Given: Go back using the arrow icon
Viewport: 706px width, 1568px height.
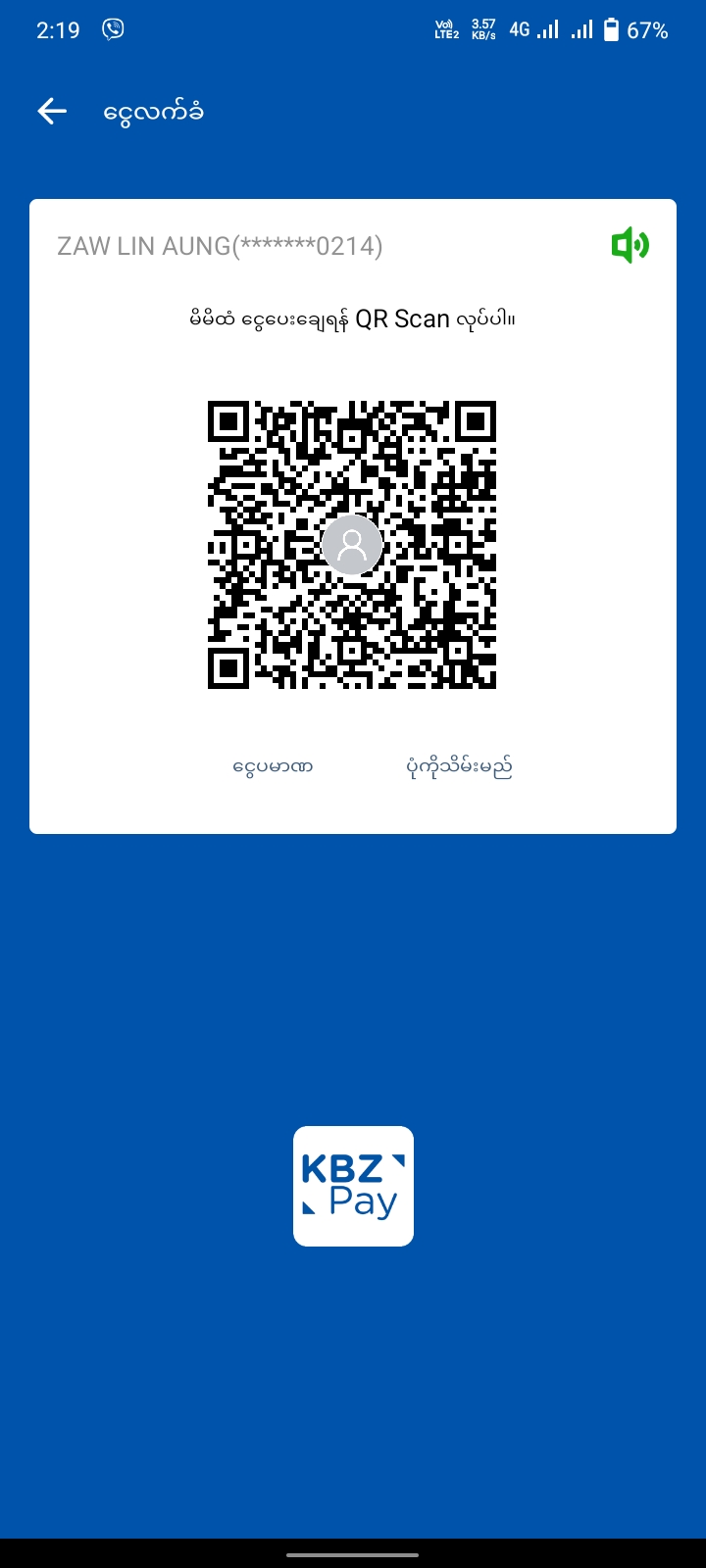Looking at the screenshot, I should tap(52, 112).
